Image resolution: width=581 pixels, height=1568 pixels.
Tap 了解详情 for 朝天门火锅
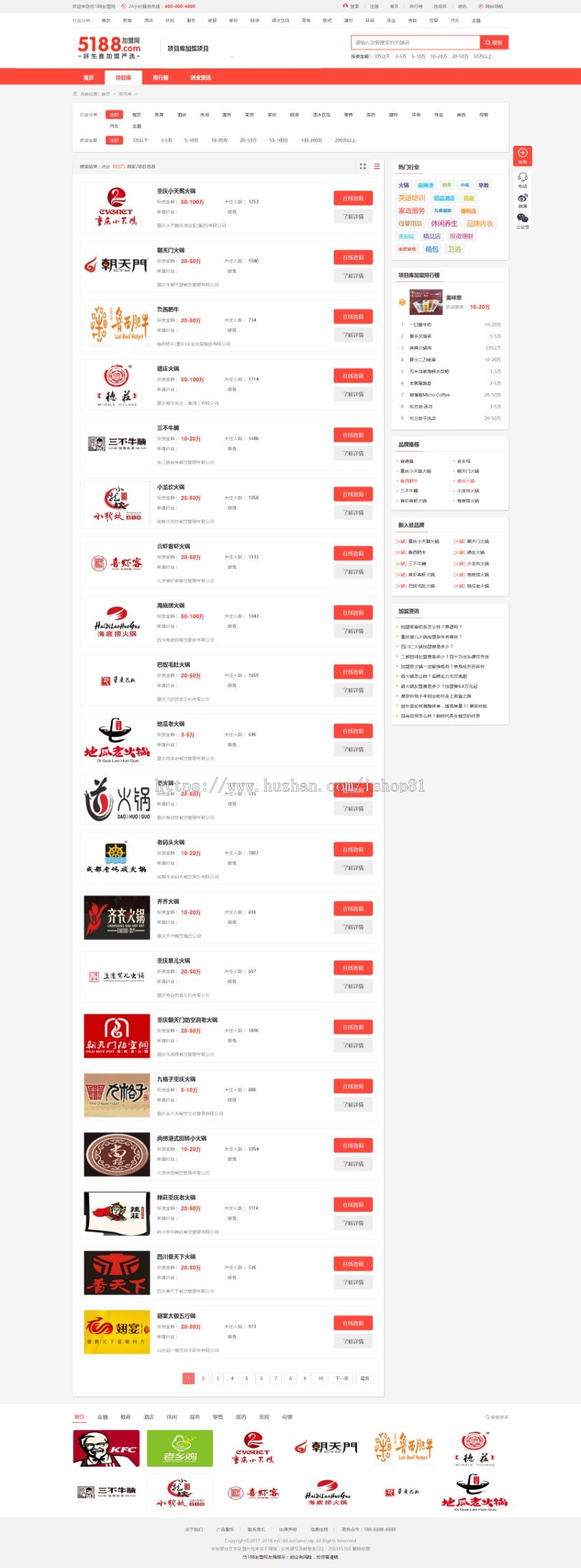tap(353, 276)
